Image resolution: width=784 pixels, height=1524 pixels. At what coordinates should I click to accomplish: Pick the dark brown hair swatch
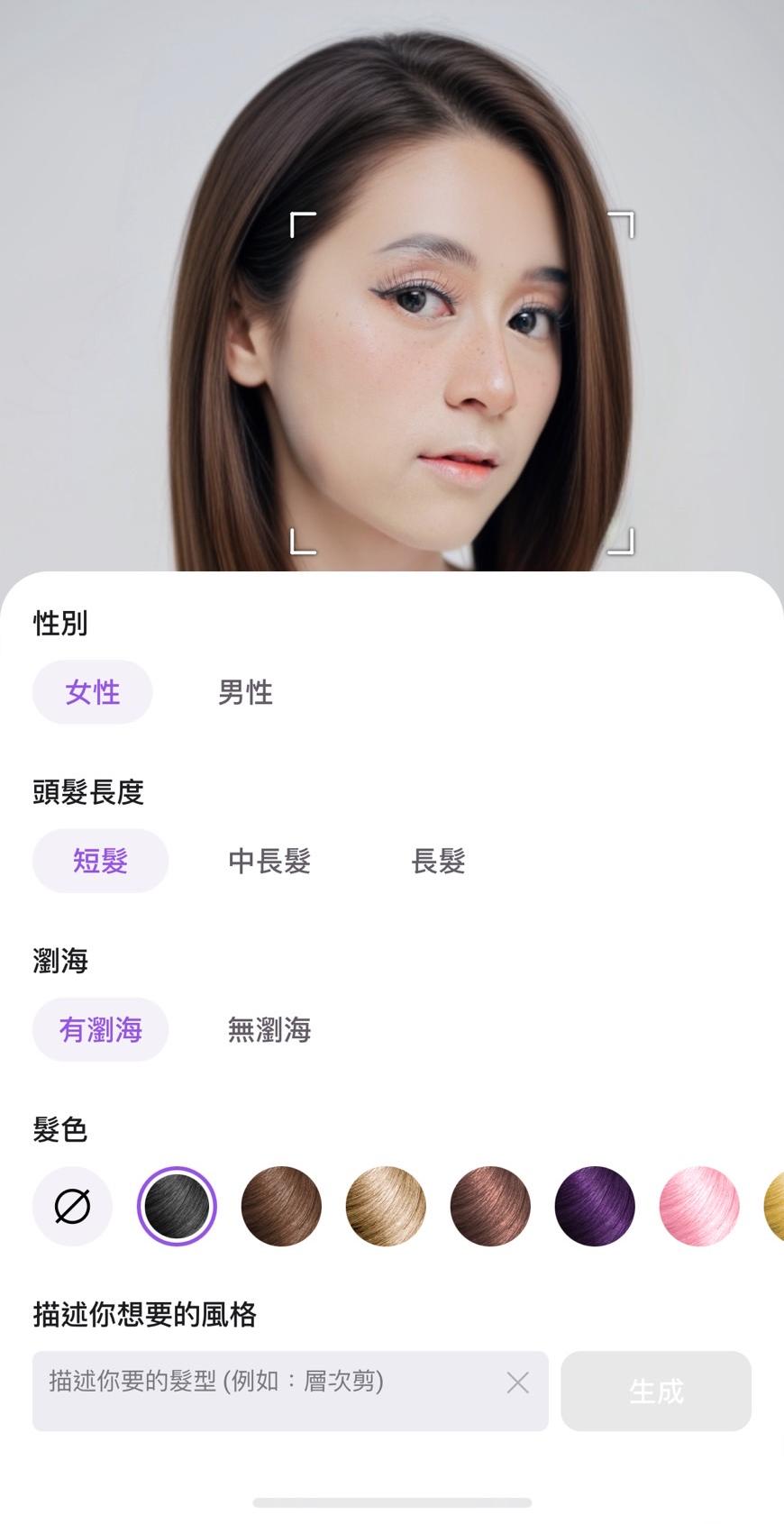pyautogui.click(x=281, y=1206)
